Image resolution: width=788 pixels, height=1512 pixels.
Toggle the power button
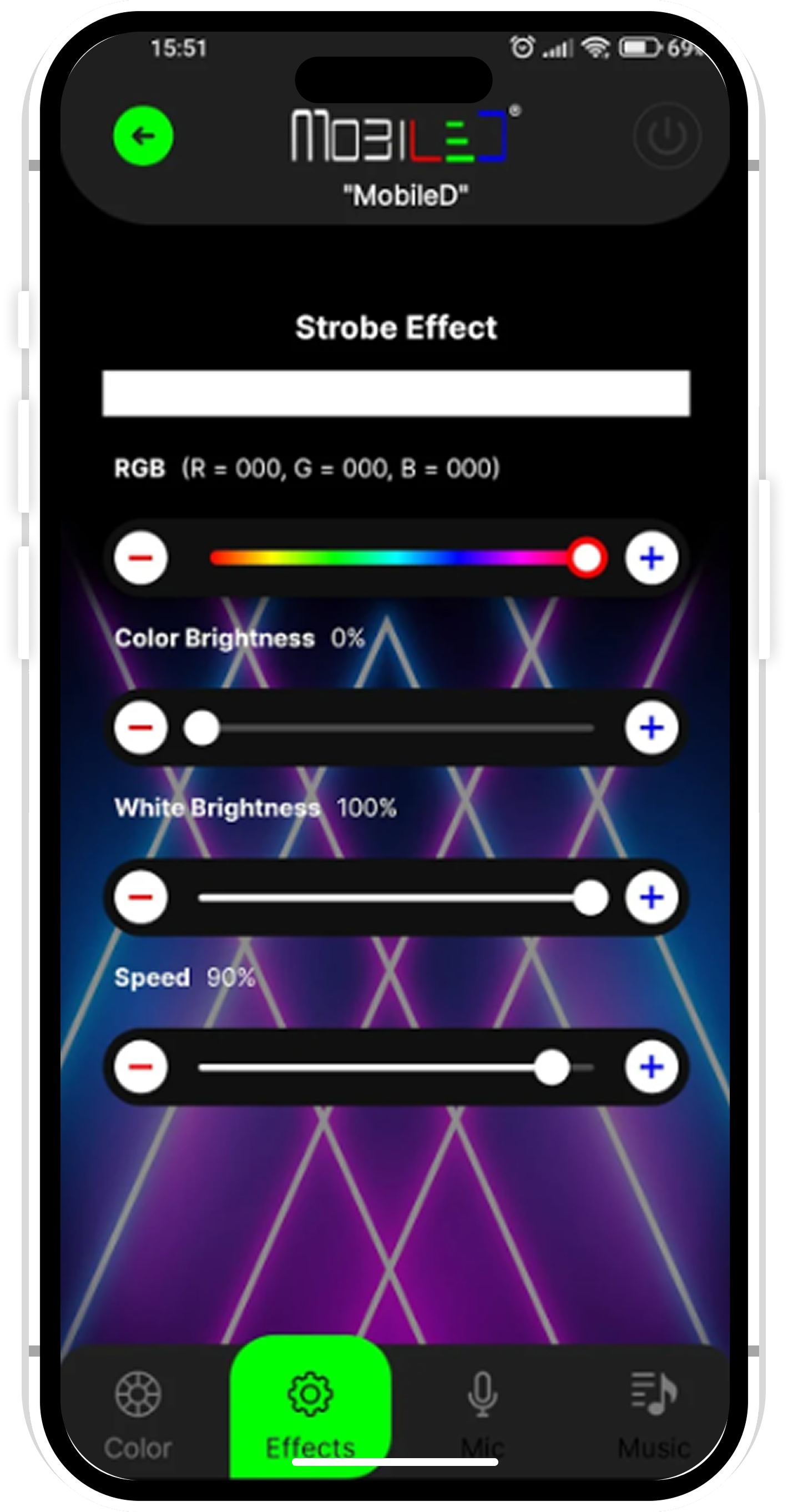click(x=667, y=135)
